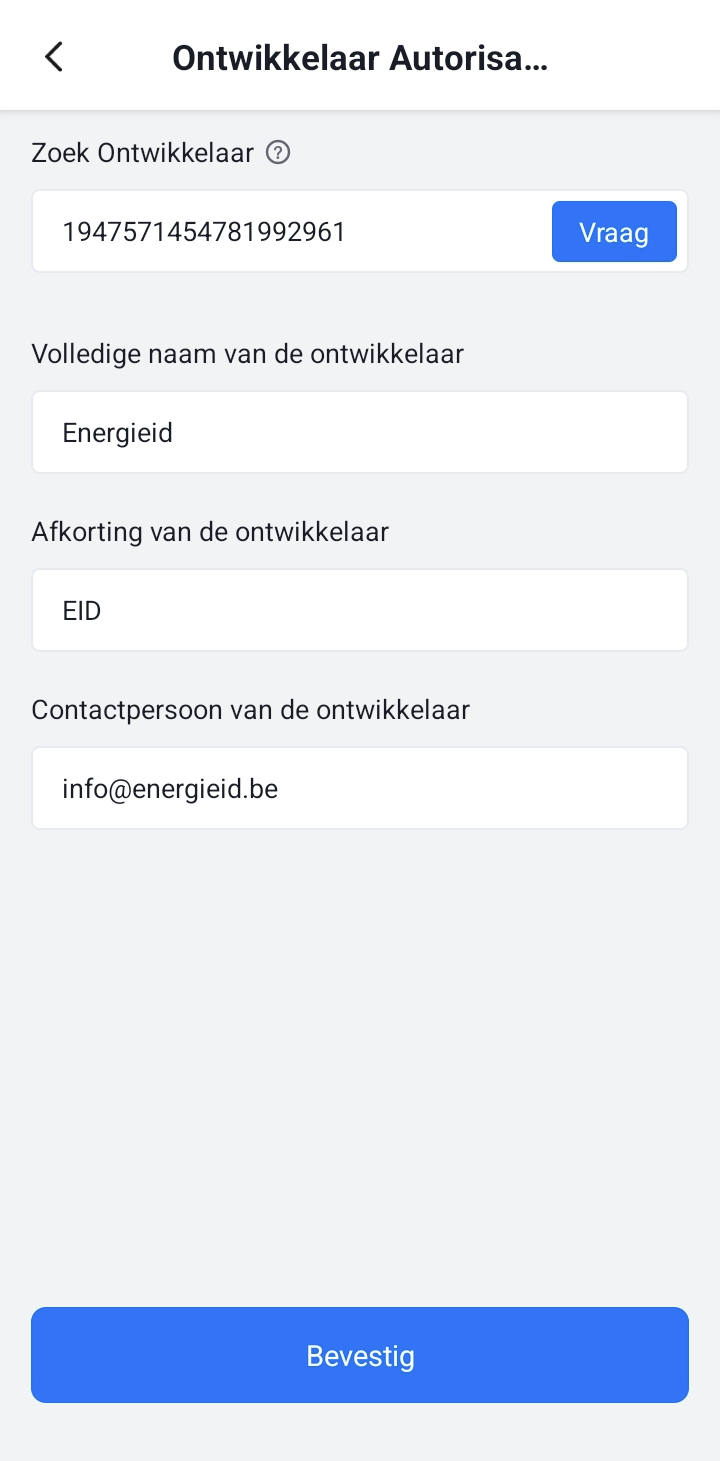Tap the Vraag button
The width and height of the screenshot is (720, 1461).
coord(614,232)
